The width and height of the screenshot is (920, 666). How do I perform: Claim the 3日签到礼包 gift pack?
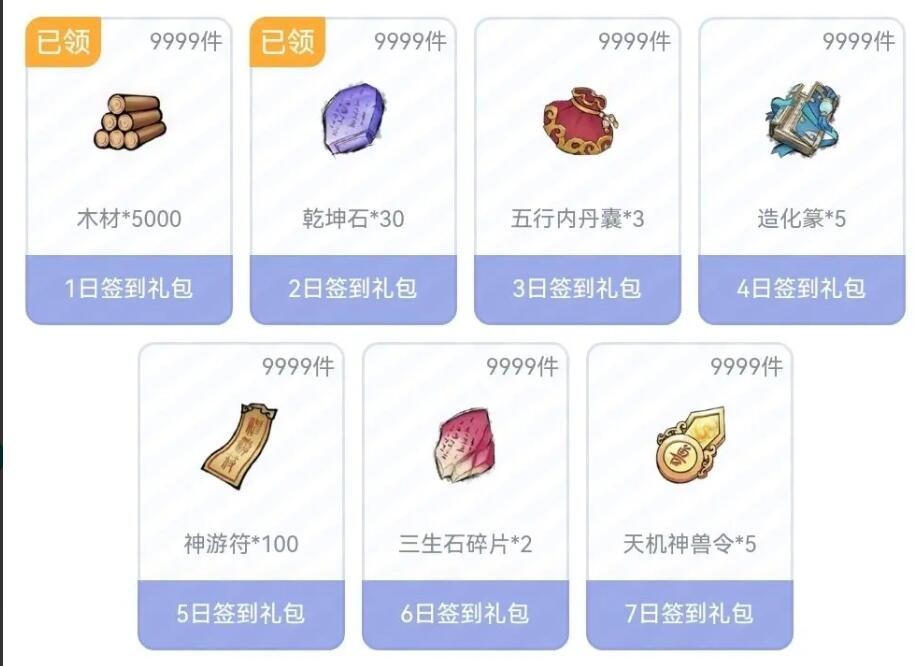click(577, 289)
